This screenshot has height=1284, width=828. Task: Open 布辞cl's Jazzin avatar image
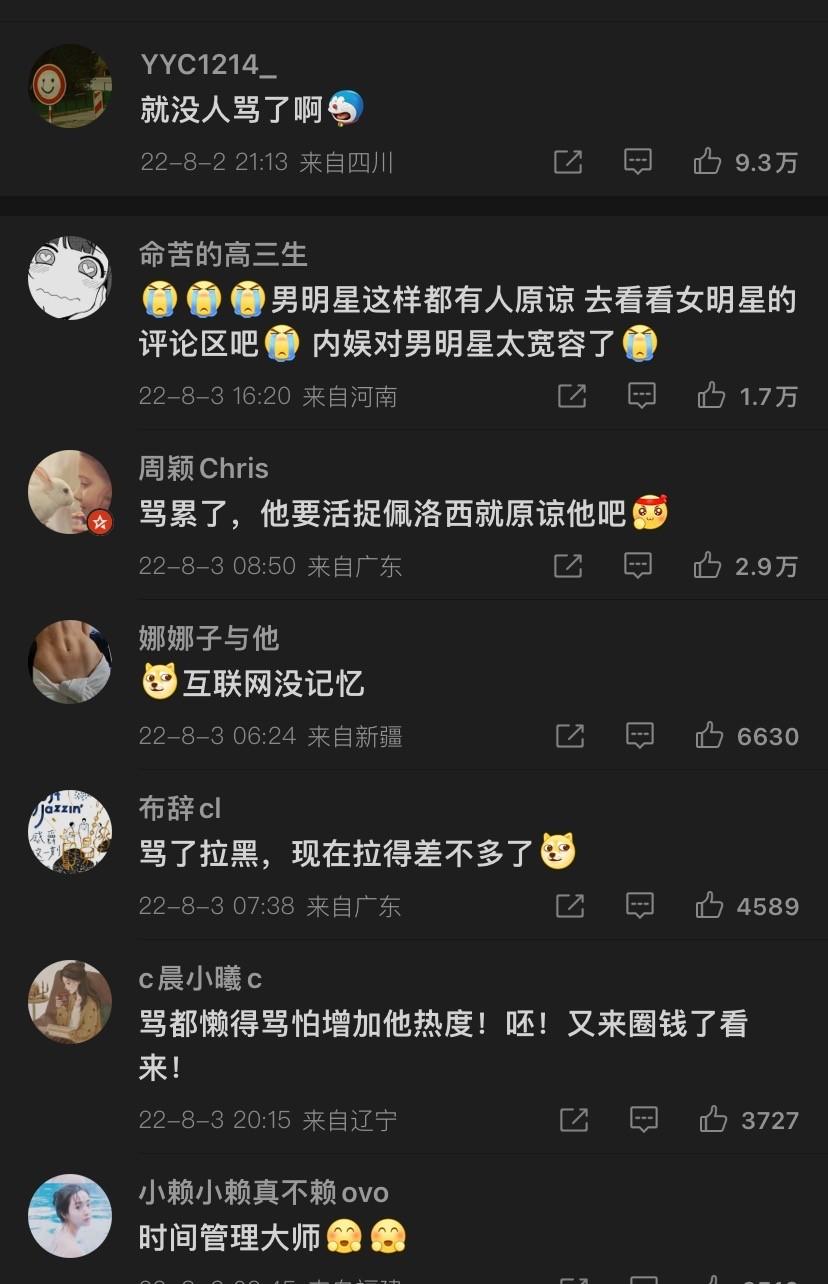click(x=70, y=831)
